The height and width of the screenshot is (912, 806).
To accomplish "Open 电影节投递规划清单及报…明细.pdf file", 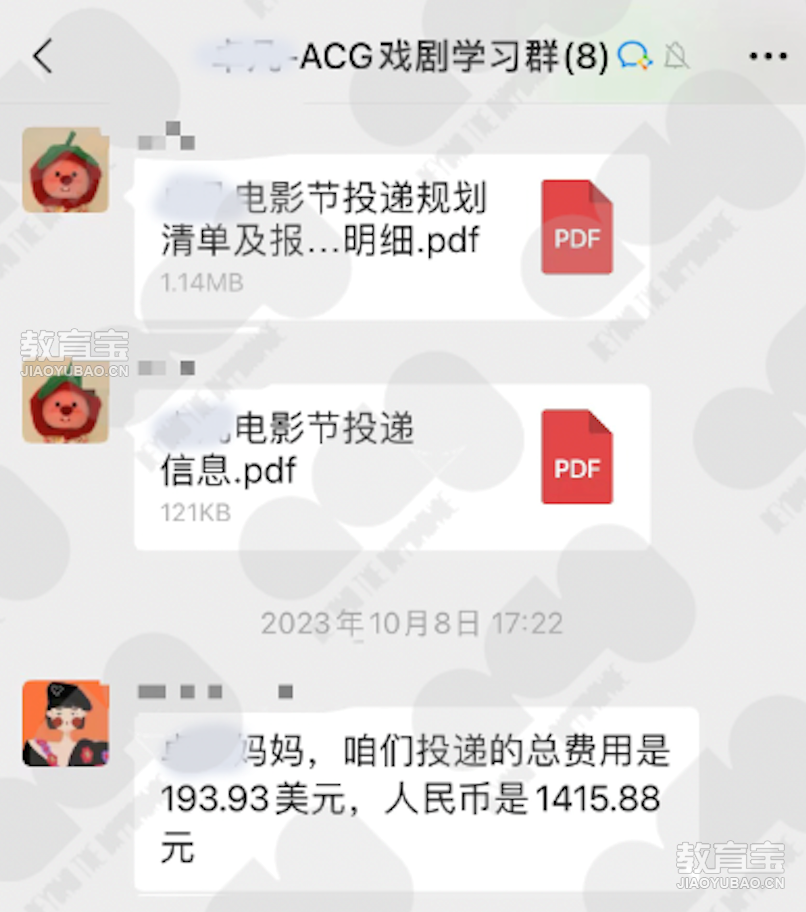I will [392, 236].
